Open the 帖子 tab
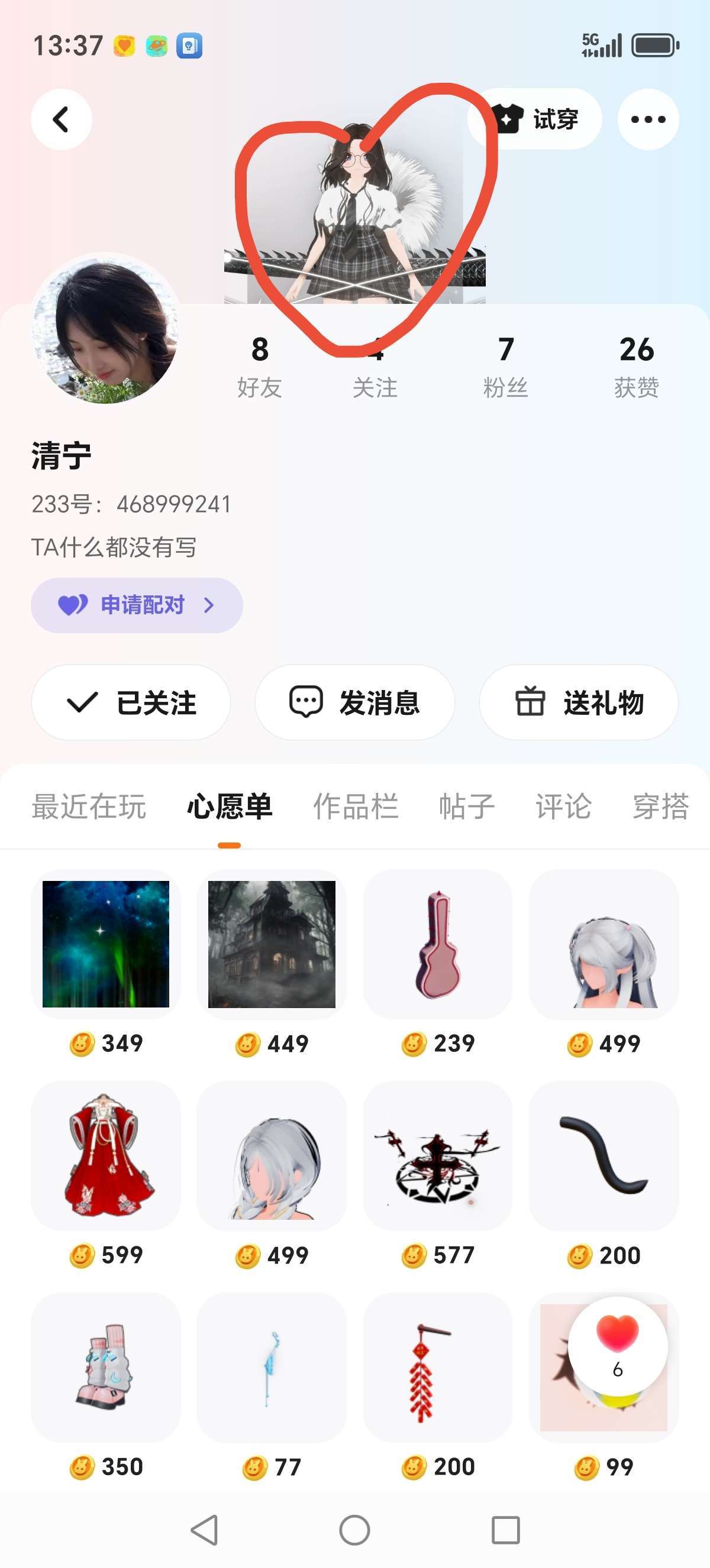 (467, 806)
